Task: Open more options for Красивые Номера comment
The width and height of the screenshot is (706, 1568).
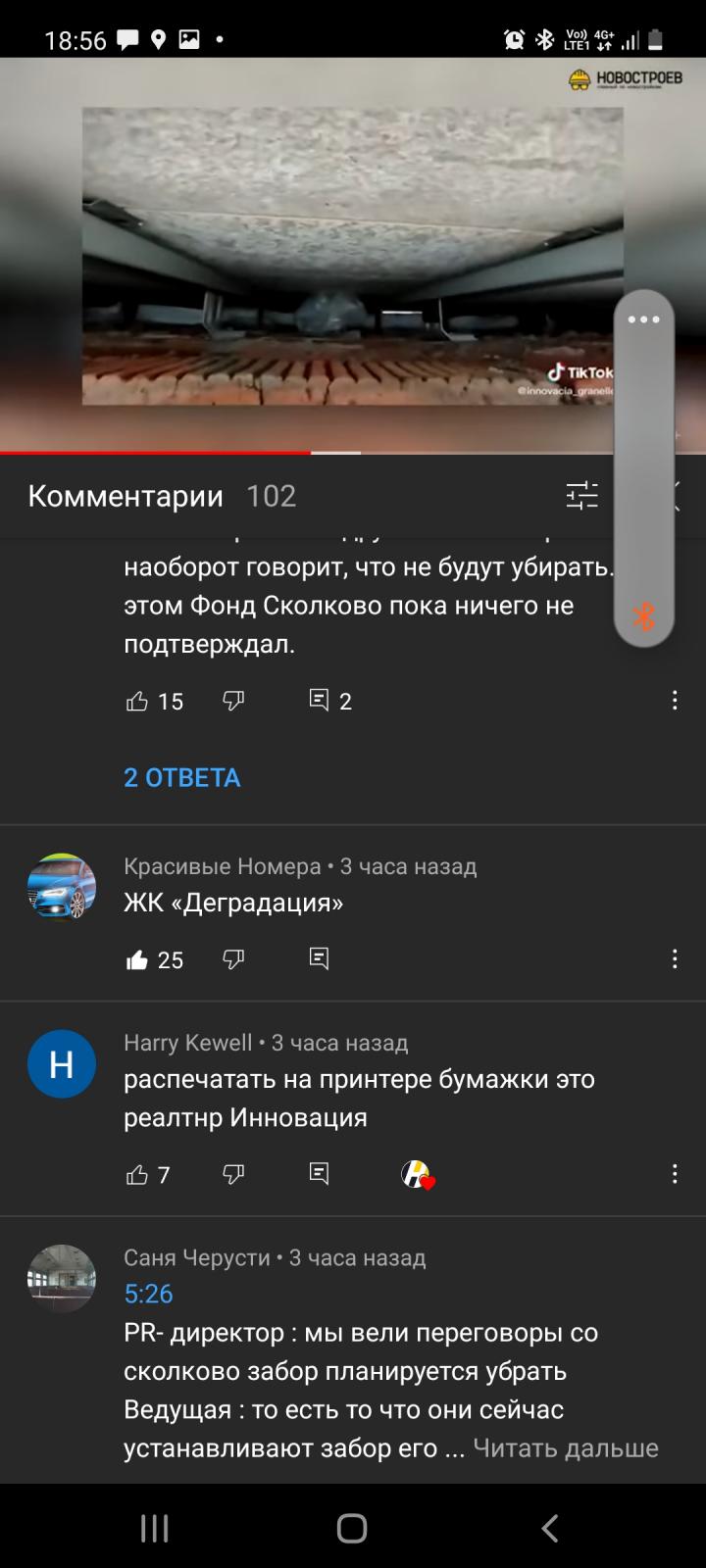Action: click(675, 958)
